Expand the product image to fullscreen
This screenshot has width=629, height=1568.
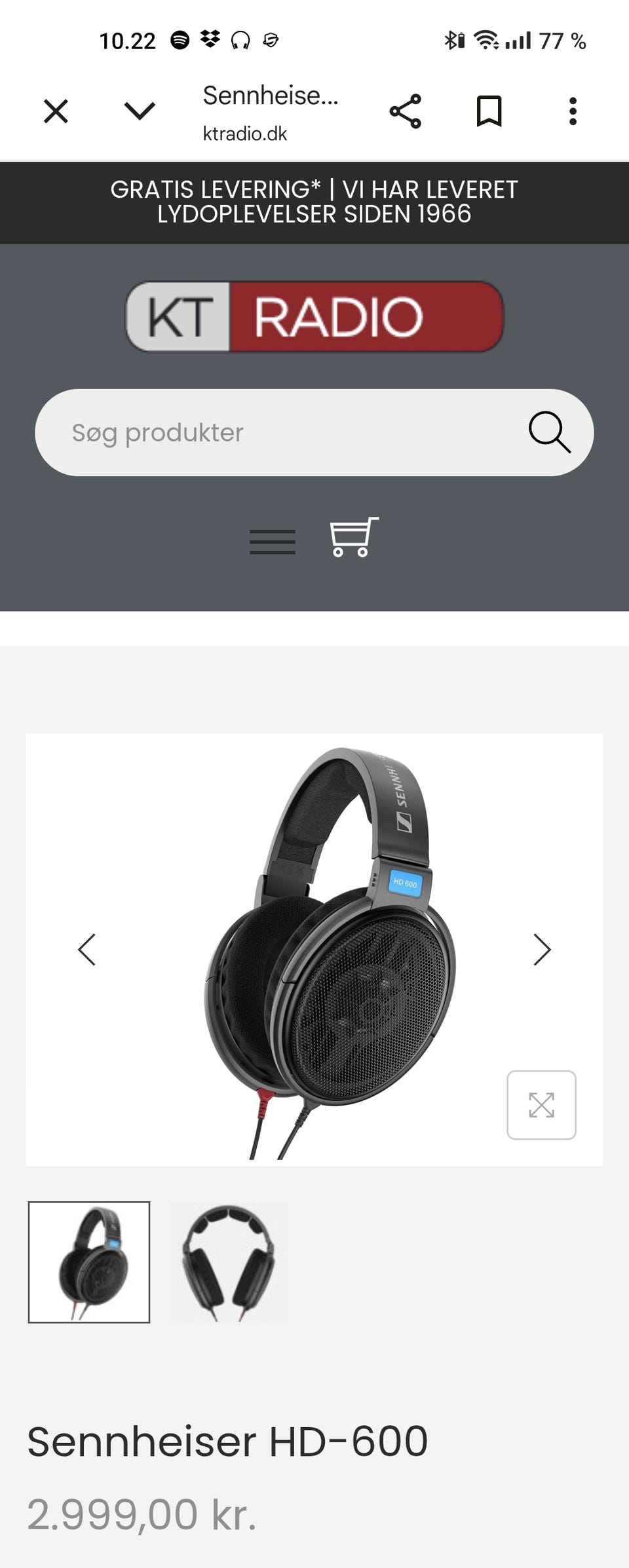coord(541,1105)
